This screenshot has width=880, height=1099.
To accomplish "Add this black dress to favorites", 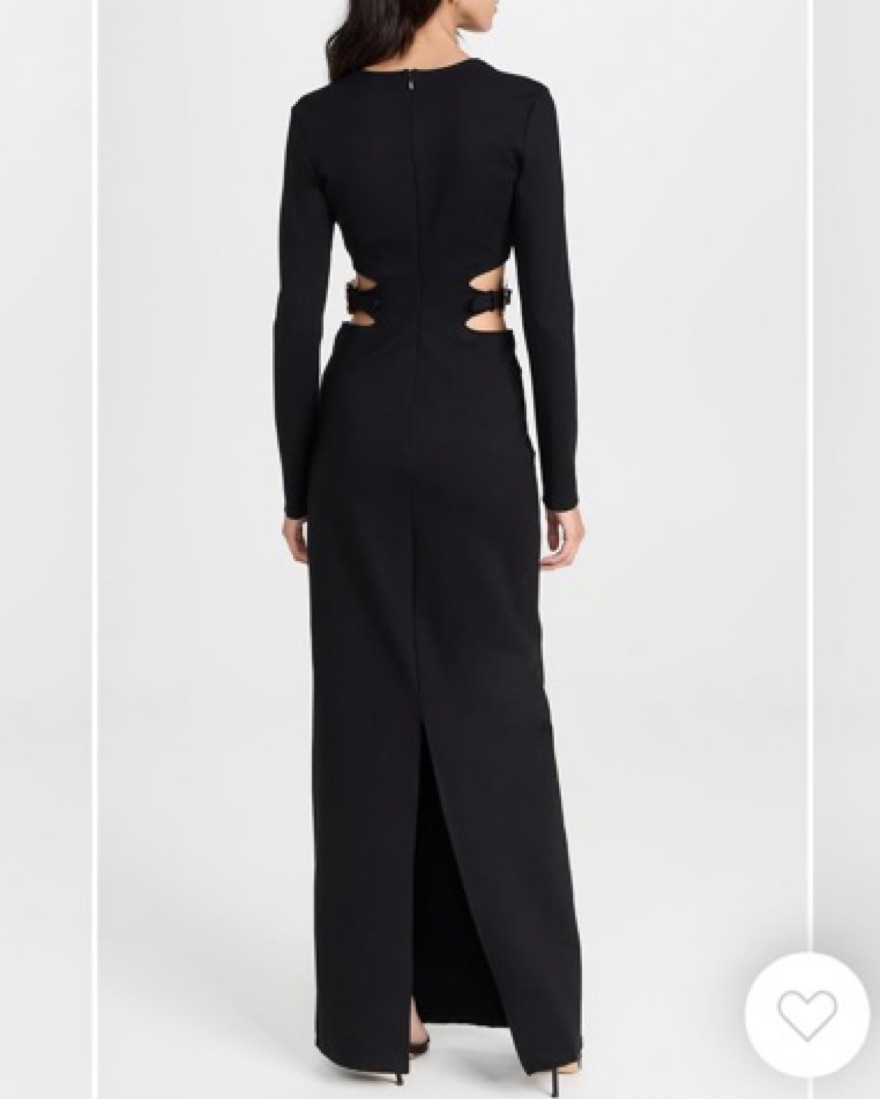I will click(806, 1014).
